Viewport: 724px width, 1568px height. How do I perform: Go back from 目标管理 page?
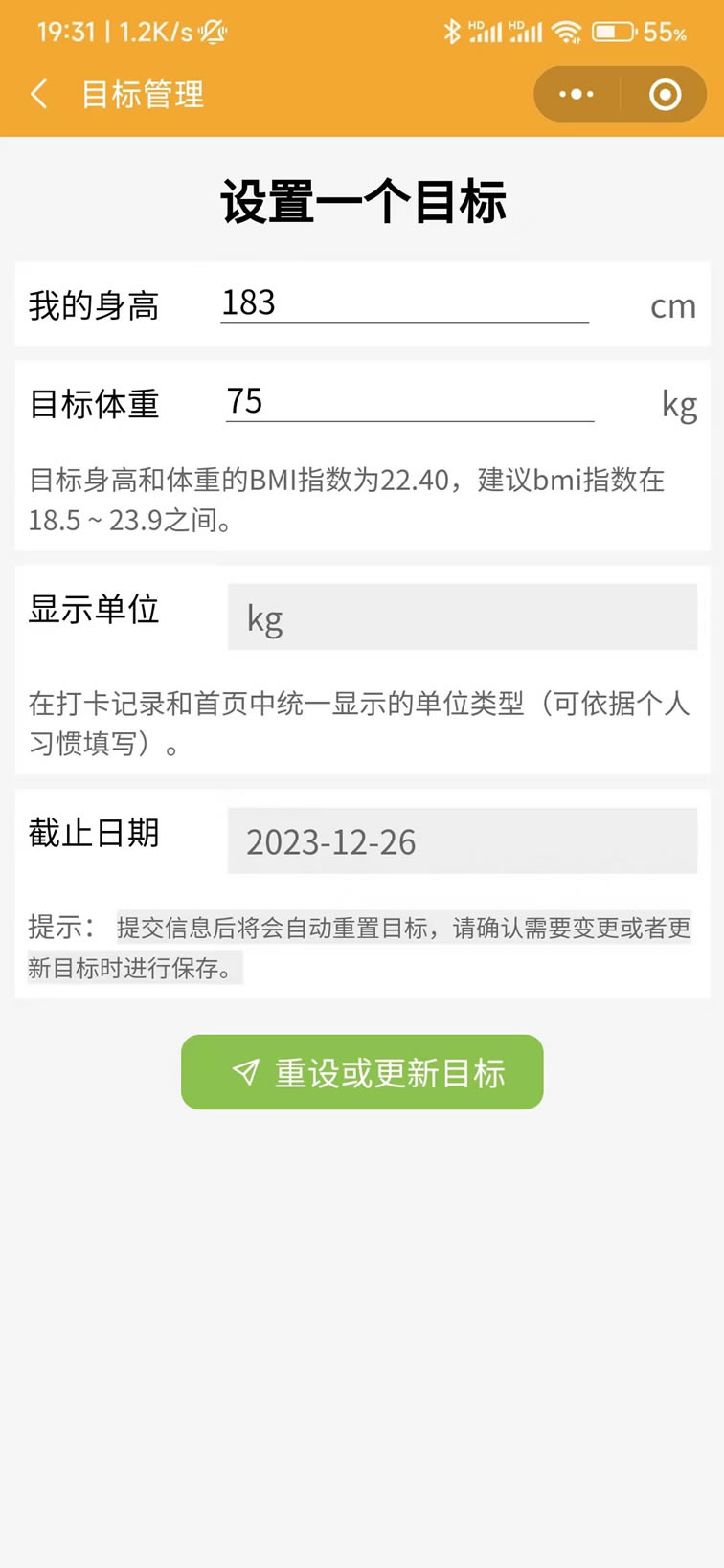39,94
